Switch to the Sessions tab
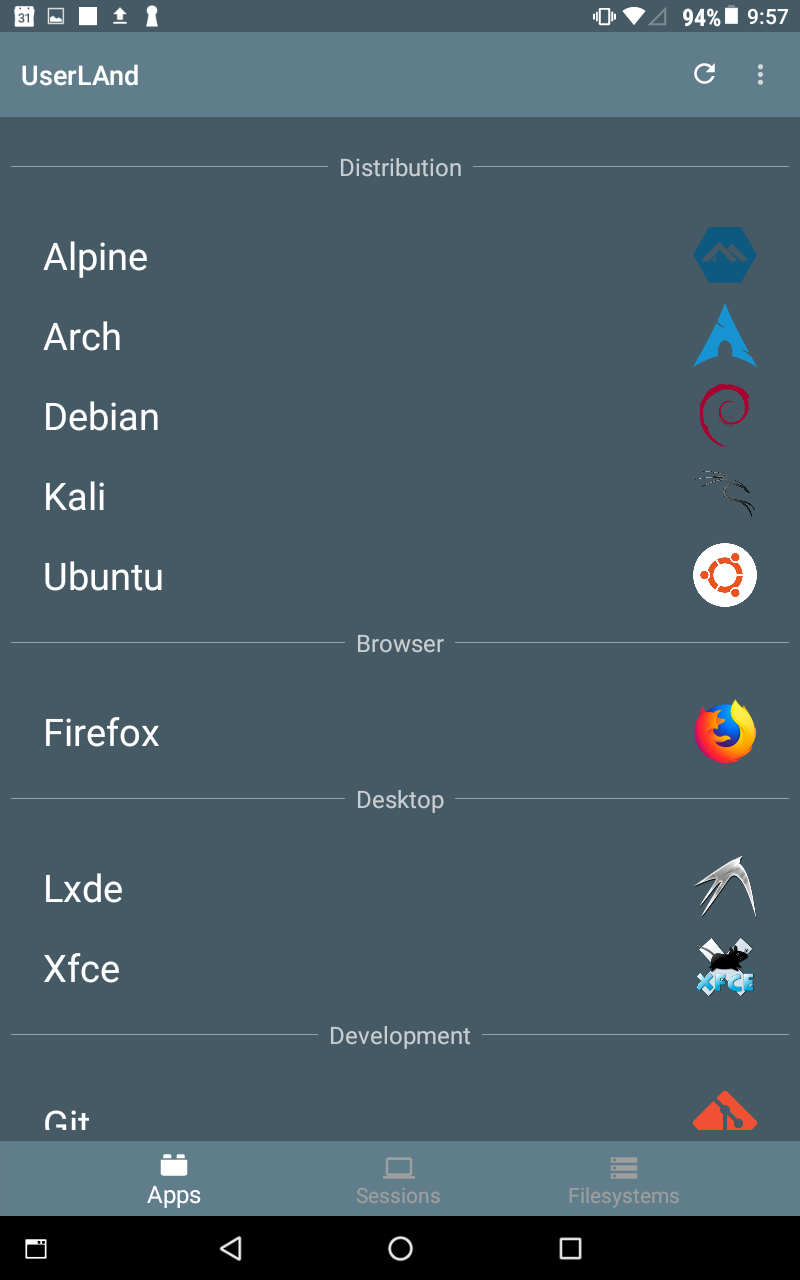The width and height of the screenshot is (800, 1280). [x=398, y=1179]
